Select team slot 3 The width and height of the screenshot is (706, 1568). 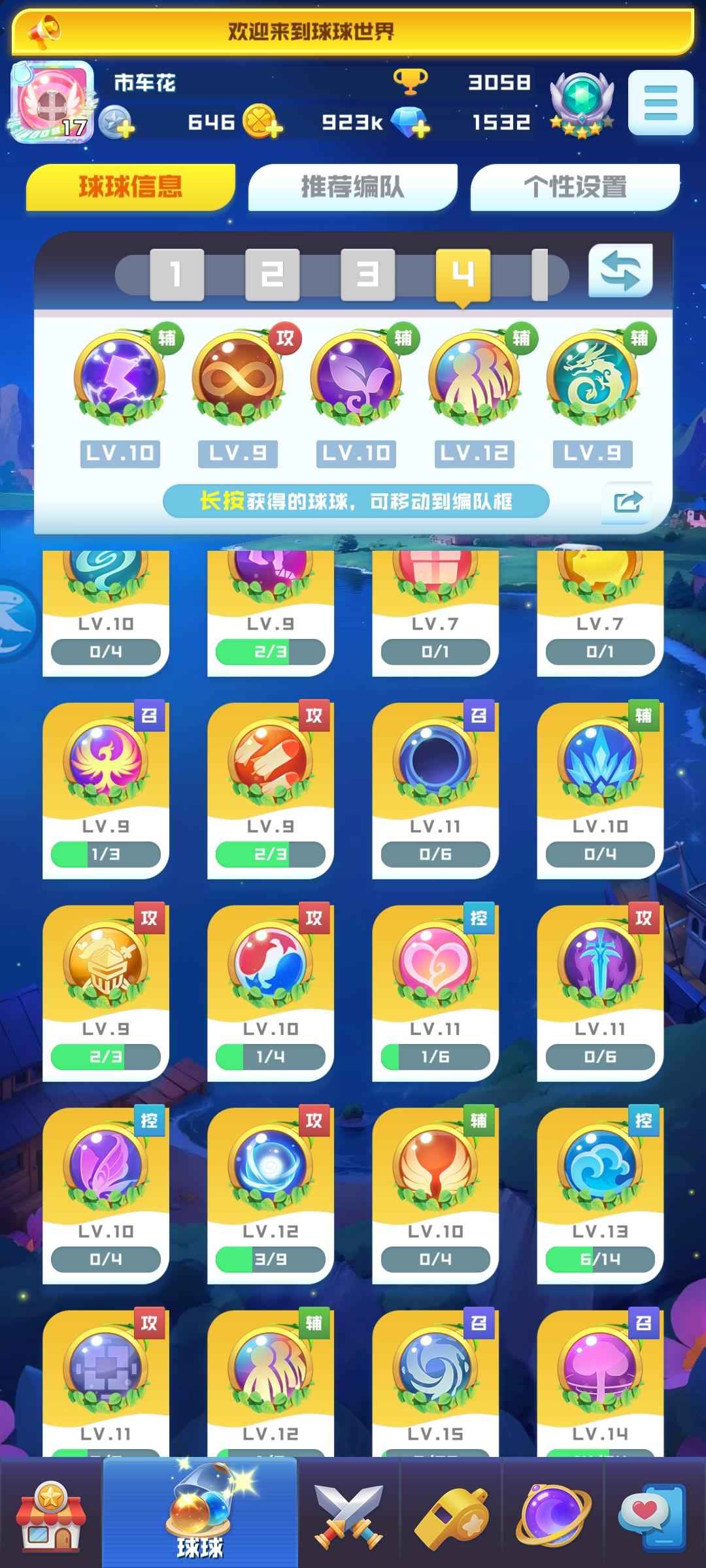tap(367, 274)
